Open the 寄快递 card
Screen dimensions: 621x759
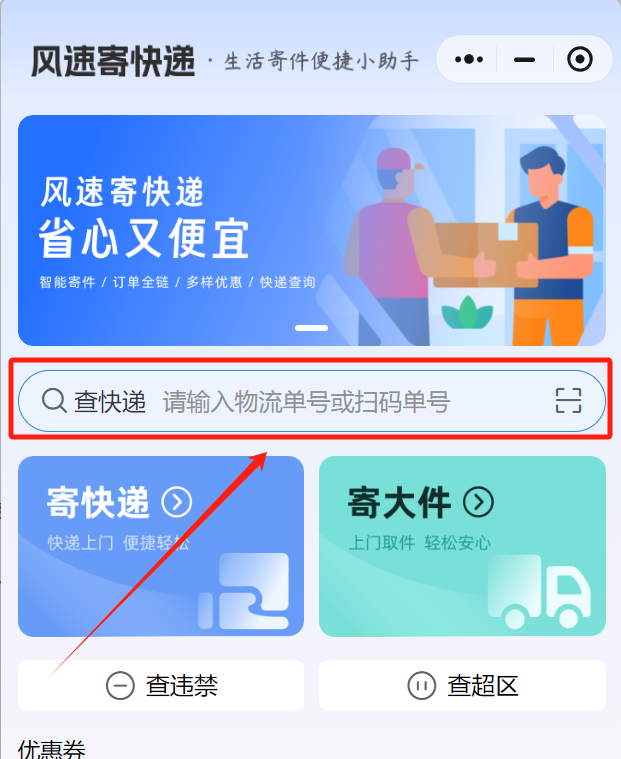pyautogui.click(x=161, y=546)
